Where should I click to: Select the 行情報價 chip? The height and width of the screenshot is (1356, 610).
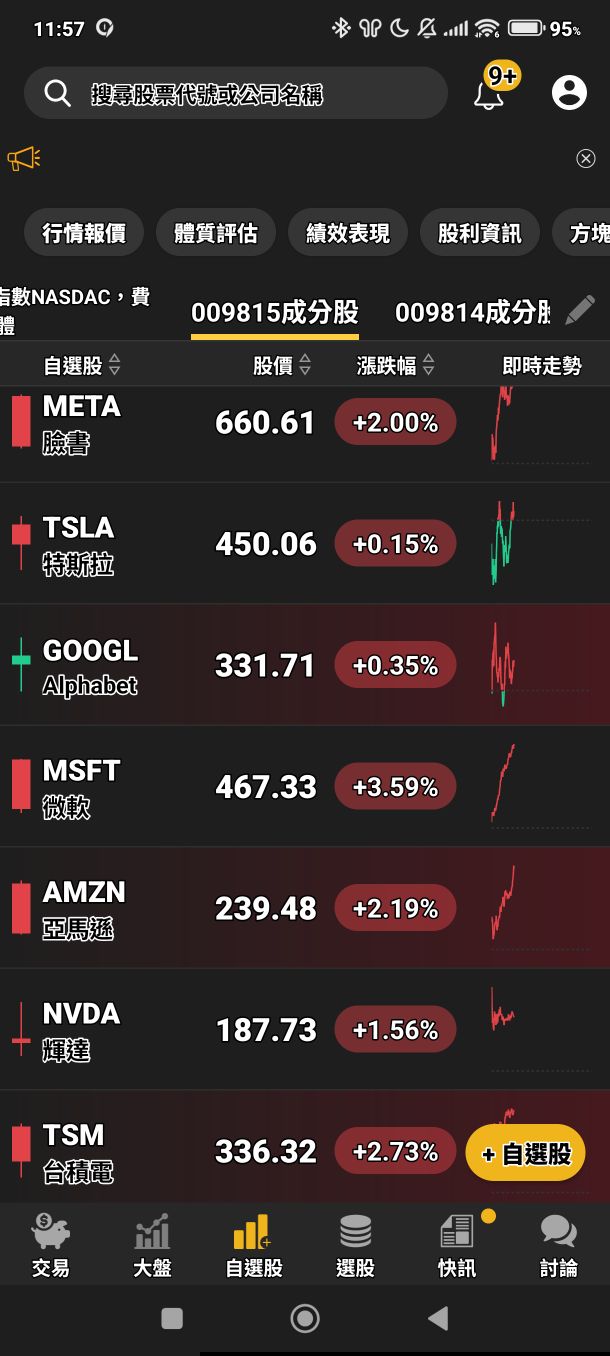tap(84, 233)
